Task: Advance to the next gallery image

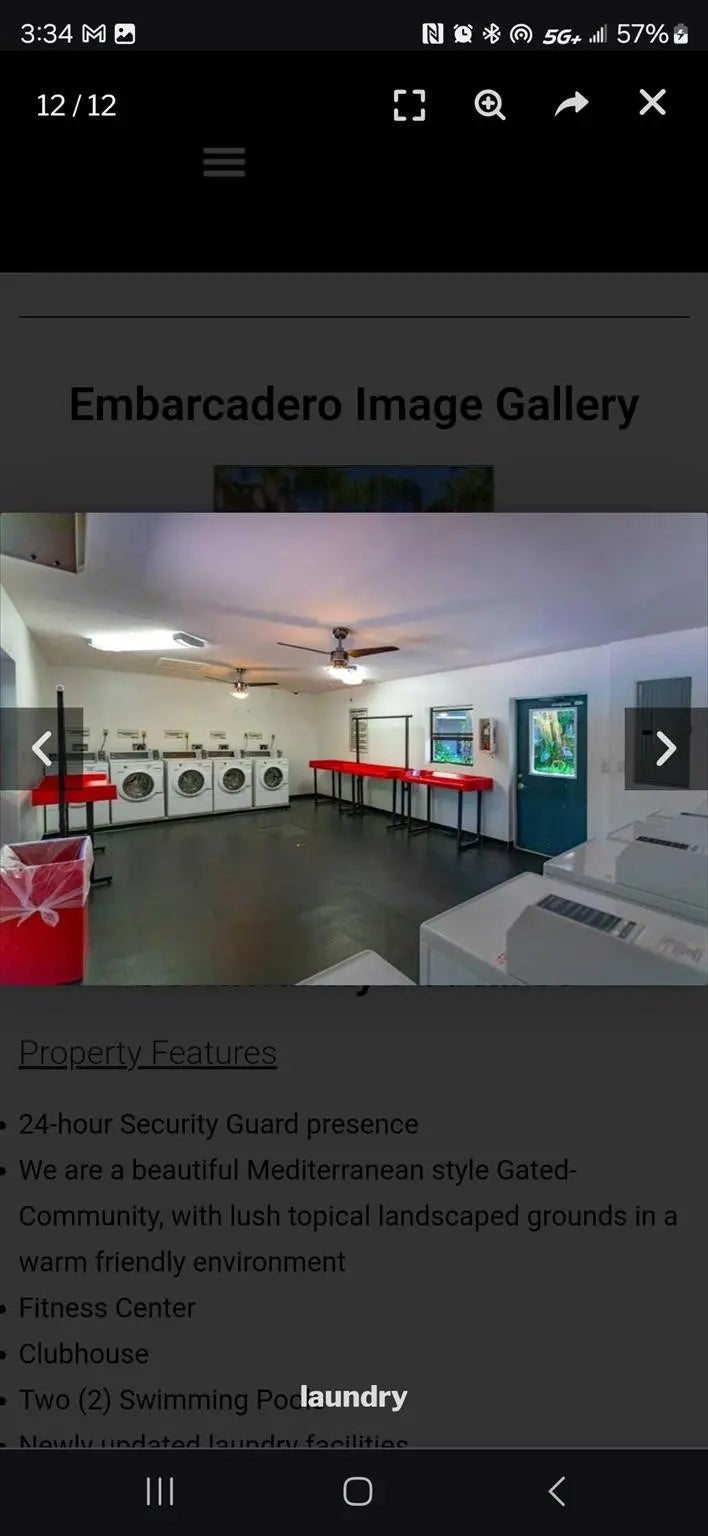Action: 666,748
